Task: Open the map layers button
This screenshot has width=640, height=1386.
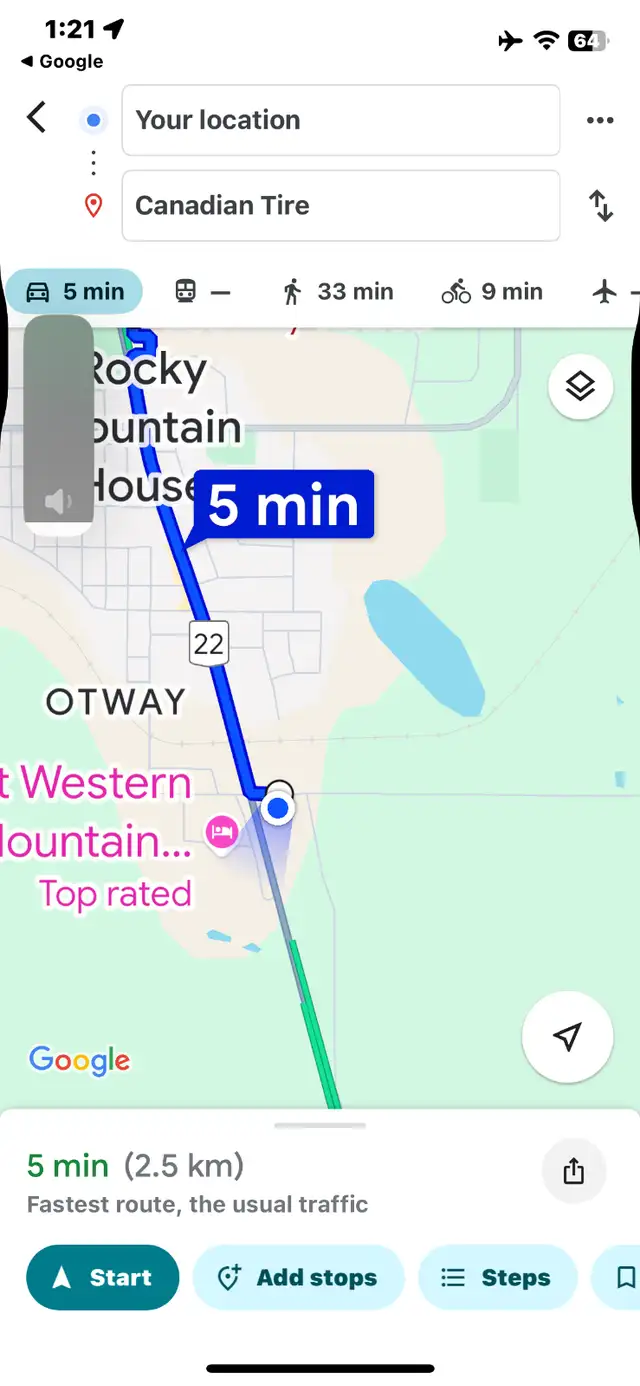Action: (580, 386)
